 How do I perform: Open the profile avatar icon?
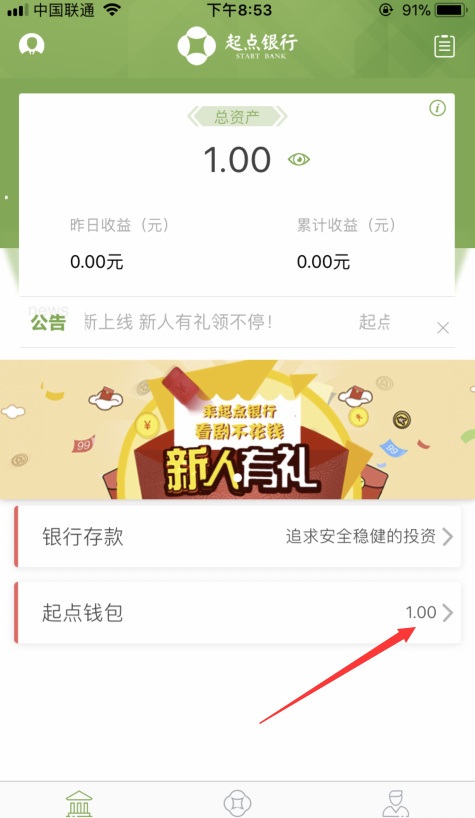coord(32,45)
